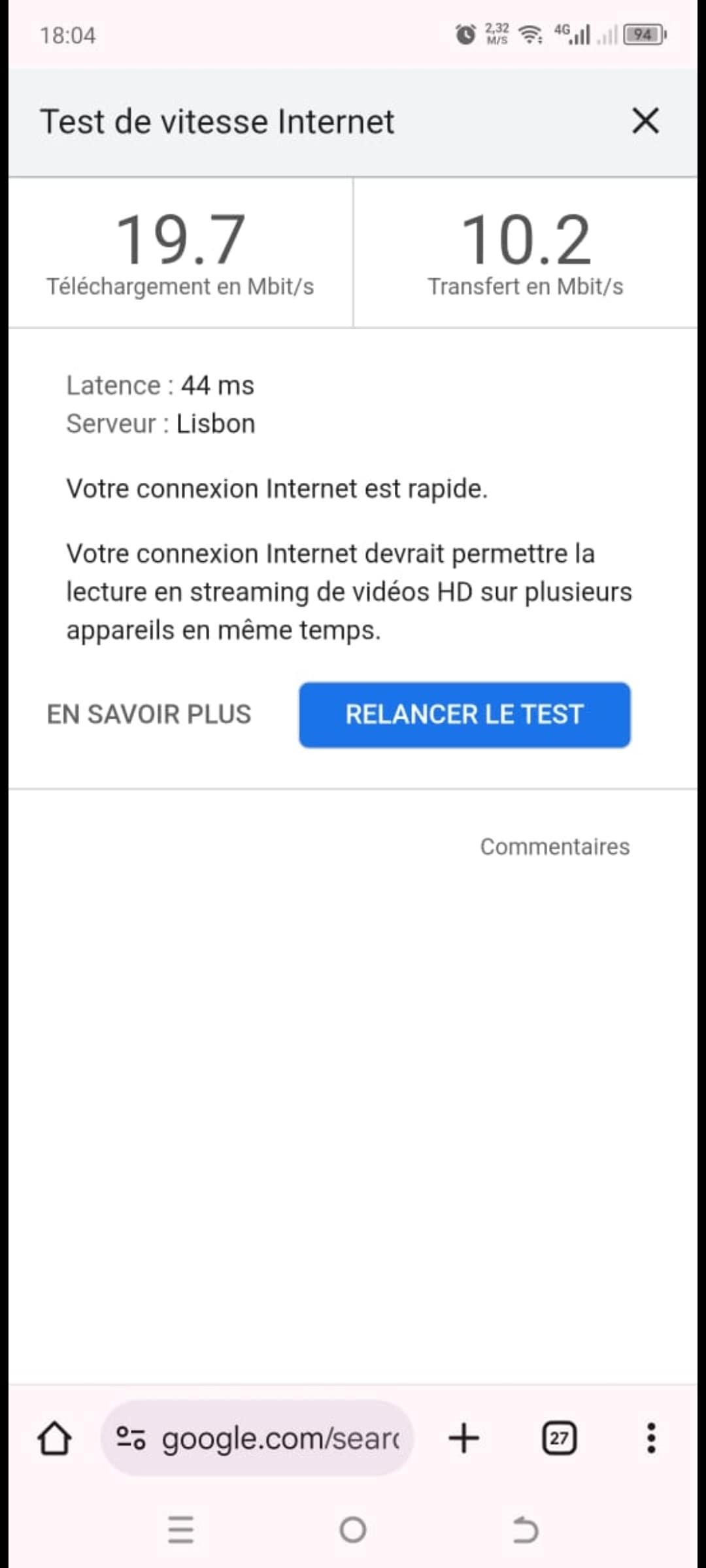Open a new browser tab
Screen dimensions: 706x1568
[464, 1438]
